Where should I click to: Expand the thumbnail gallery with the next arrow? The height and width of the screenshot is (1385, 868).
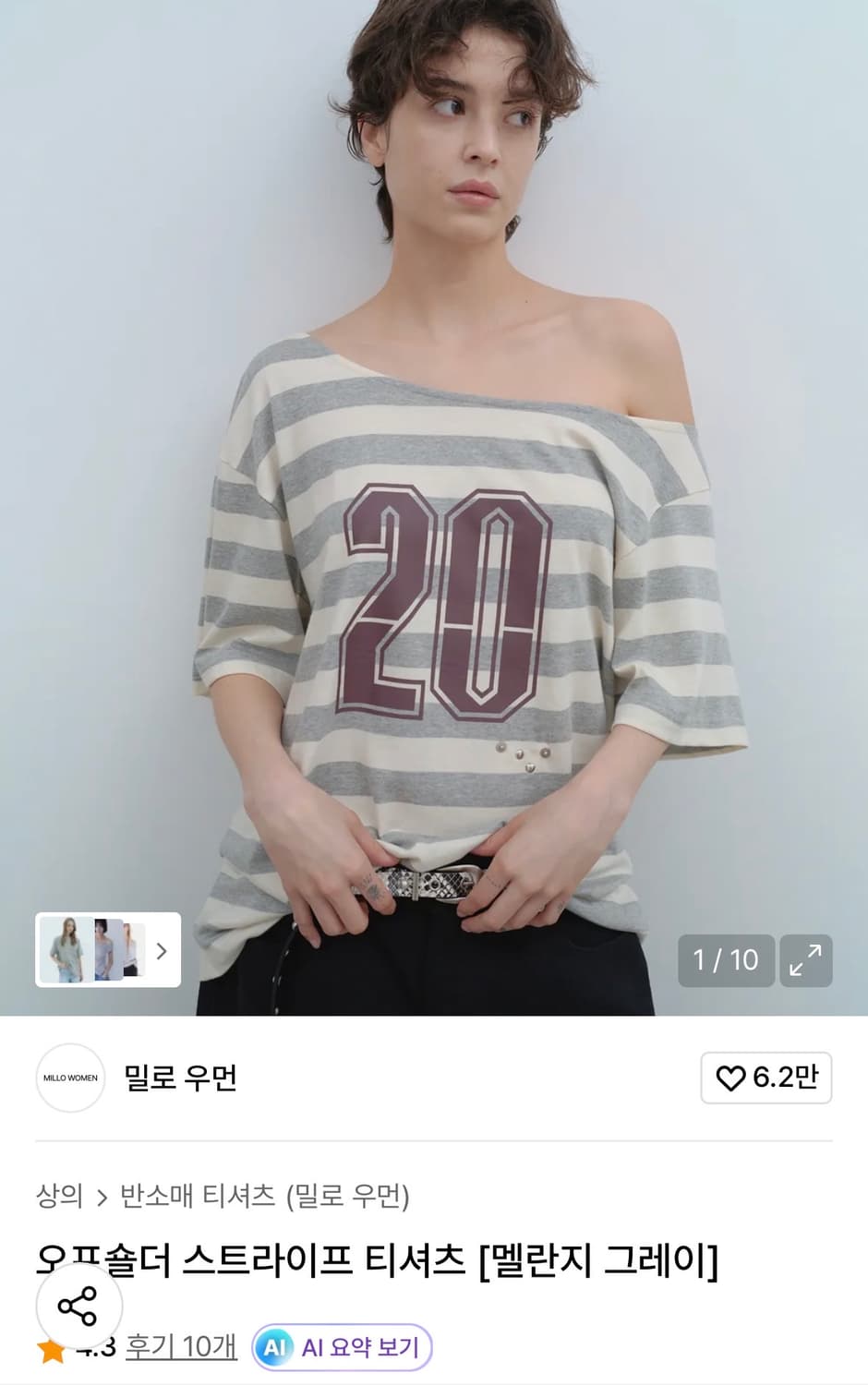pyautogui.click(x=162, y=949)
